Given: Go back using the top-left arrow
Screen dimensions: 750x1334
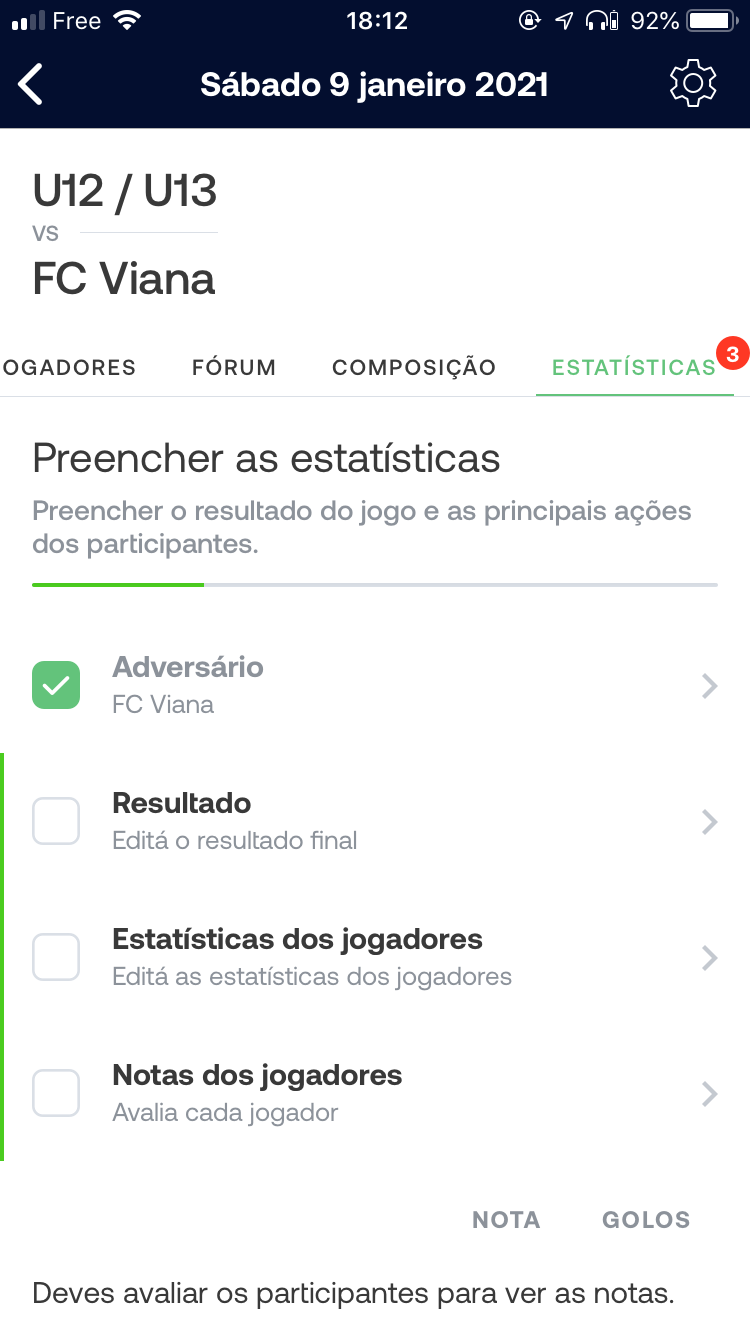Looking at the screenshot, I should pyautogui.click(x=32, y=84).
